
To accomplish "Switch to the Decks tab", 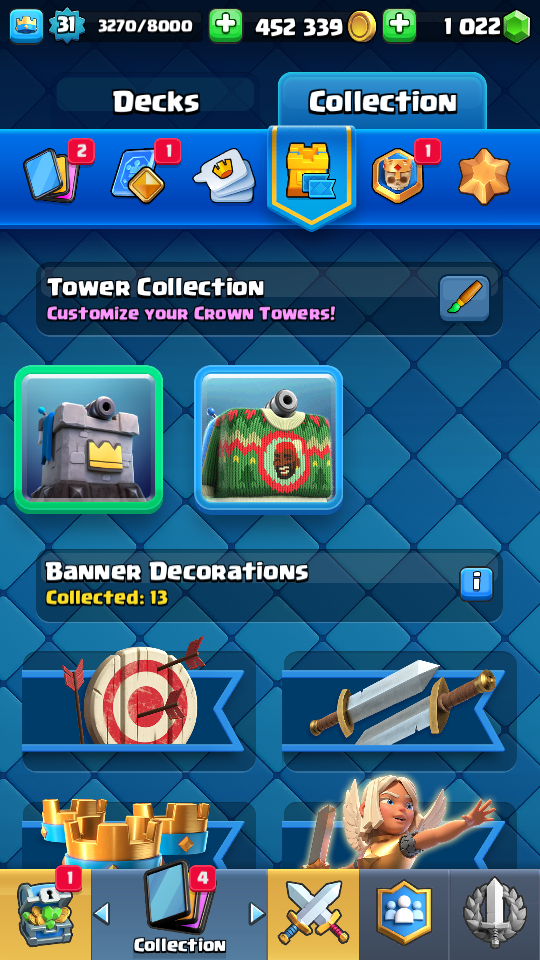I will tap(156, 101).
